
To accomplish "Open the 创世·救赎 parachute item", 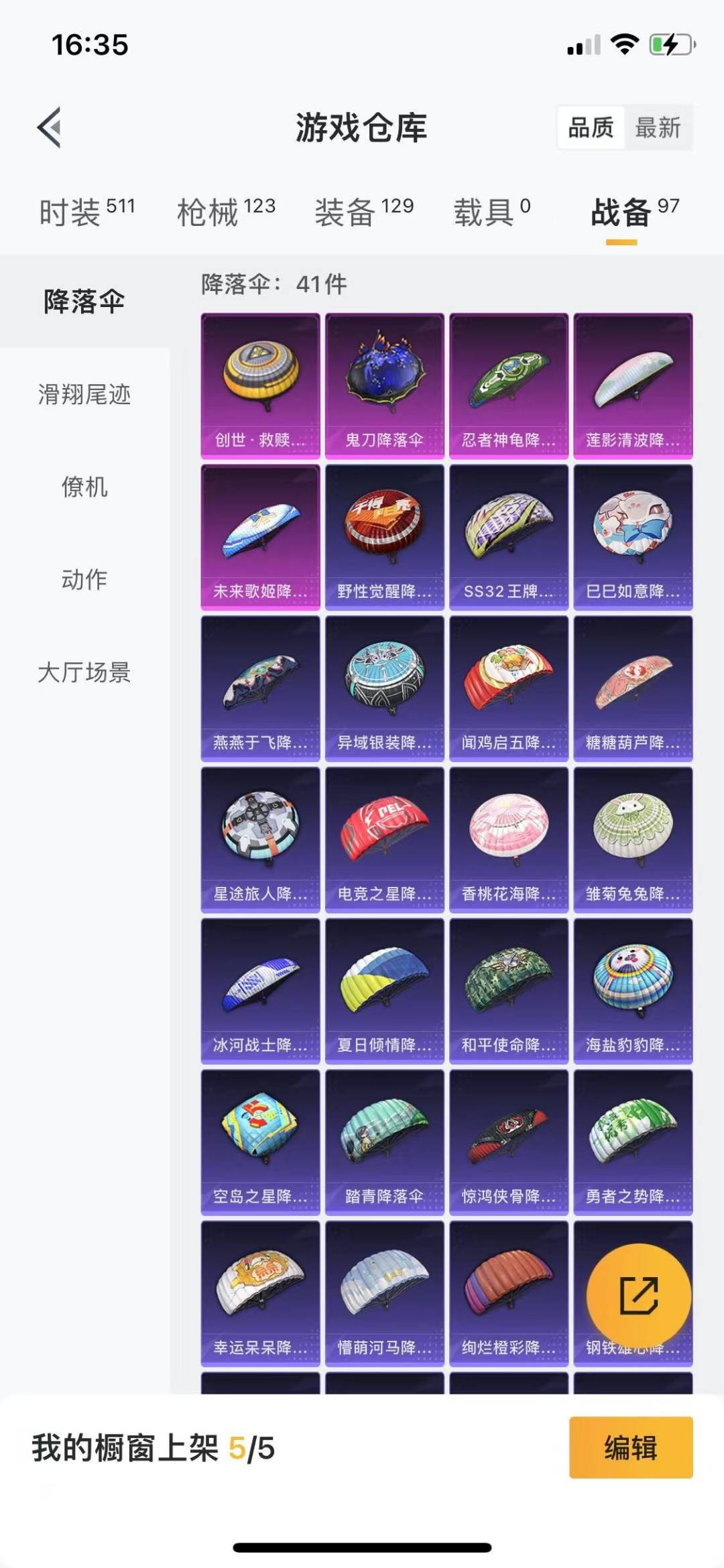I will (x=260, y=386).
